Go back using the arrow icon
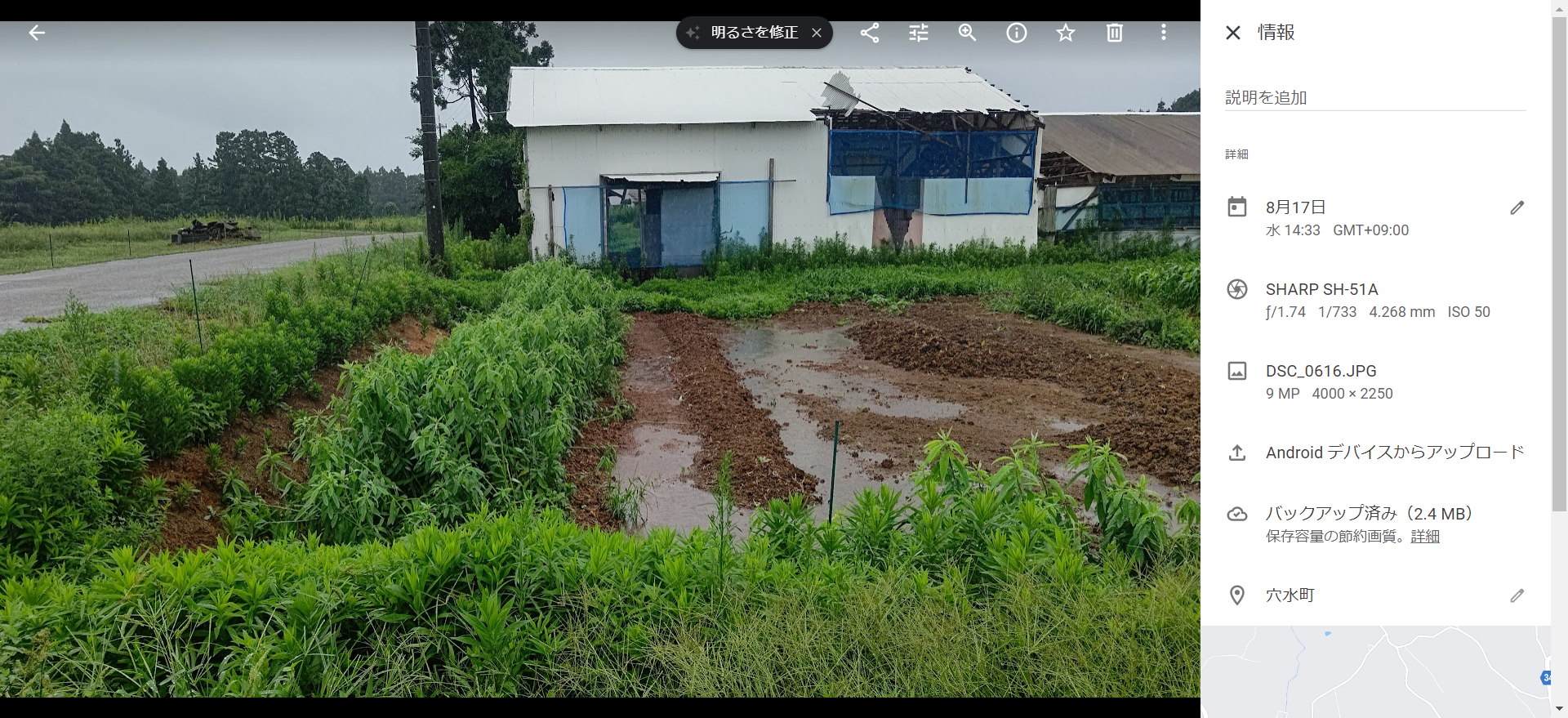 click(x=37, y=33)
